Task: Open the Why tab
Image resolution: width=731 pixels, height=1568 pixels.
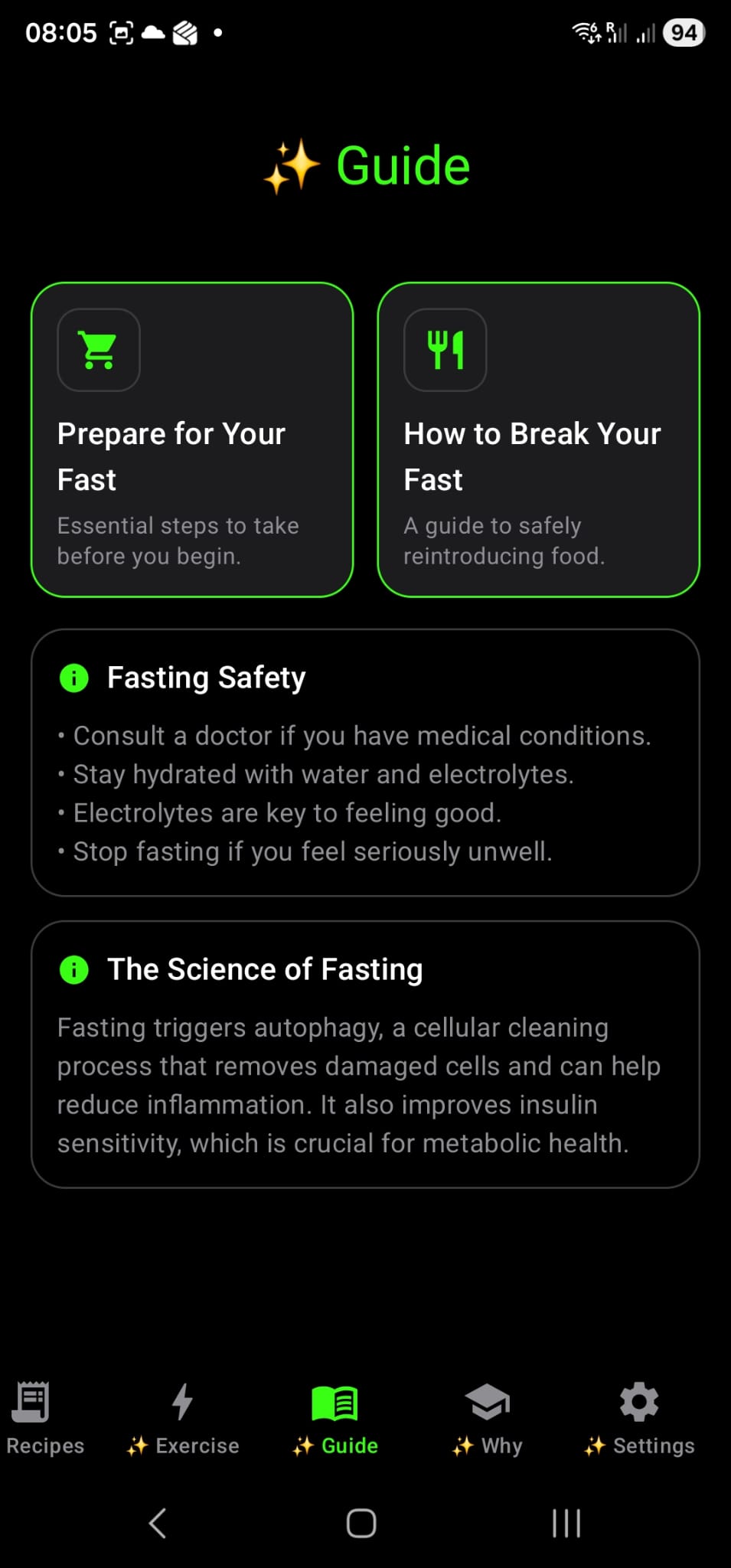Action: pyautogui.click(x=487, y=1418)
